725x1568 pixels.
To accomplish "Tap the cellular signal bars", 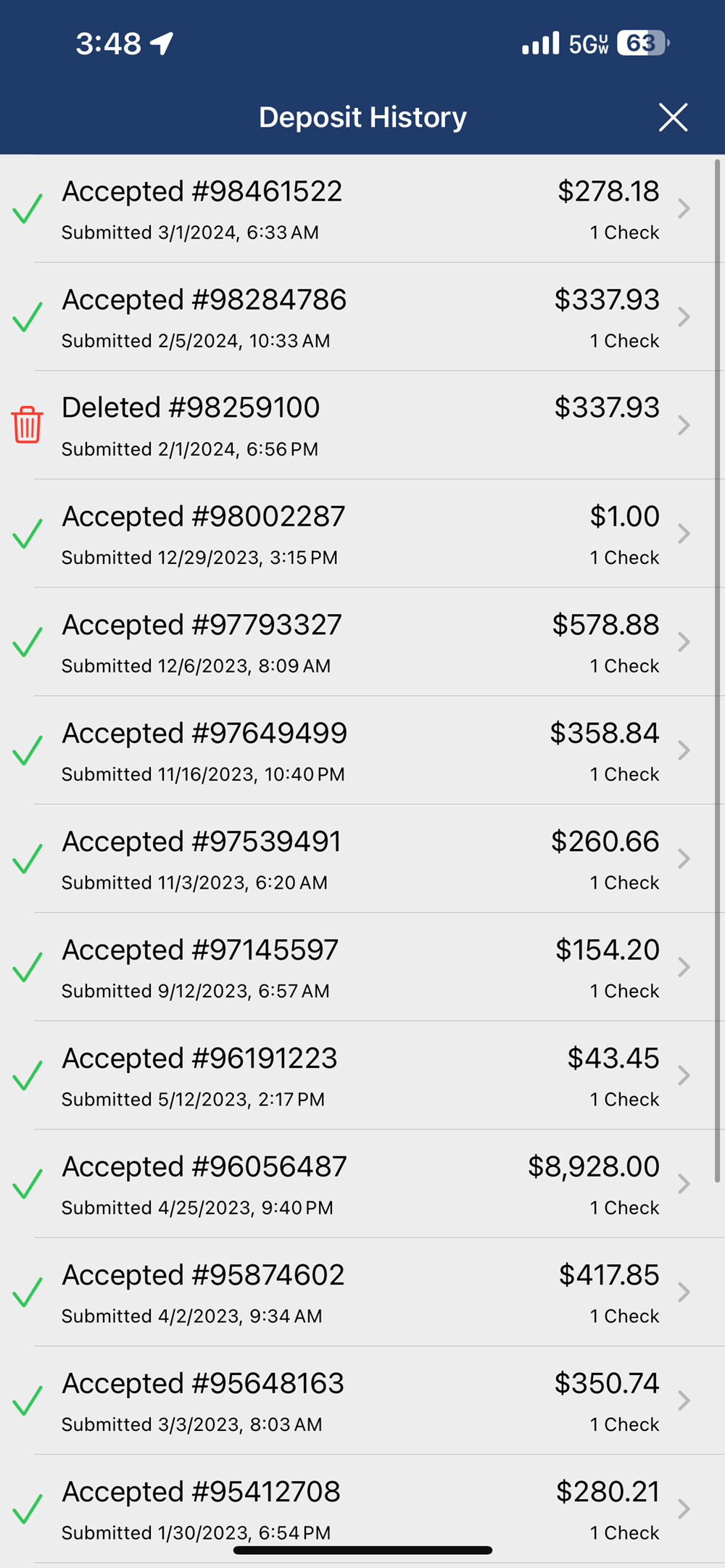I will click(x=540, y=45).
